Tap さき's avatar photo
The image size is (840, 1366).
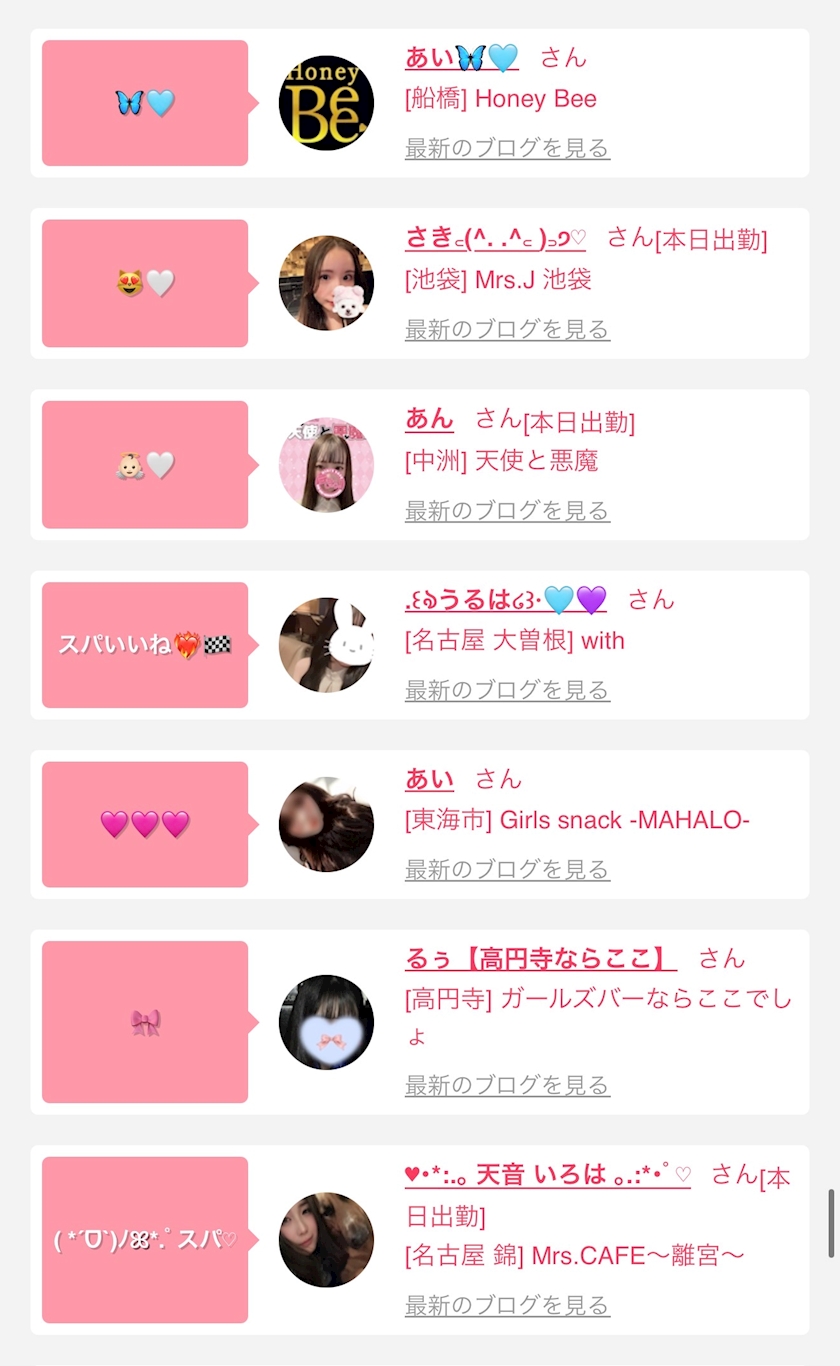[x=326, y=283]
